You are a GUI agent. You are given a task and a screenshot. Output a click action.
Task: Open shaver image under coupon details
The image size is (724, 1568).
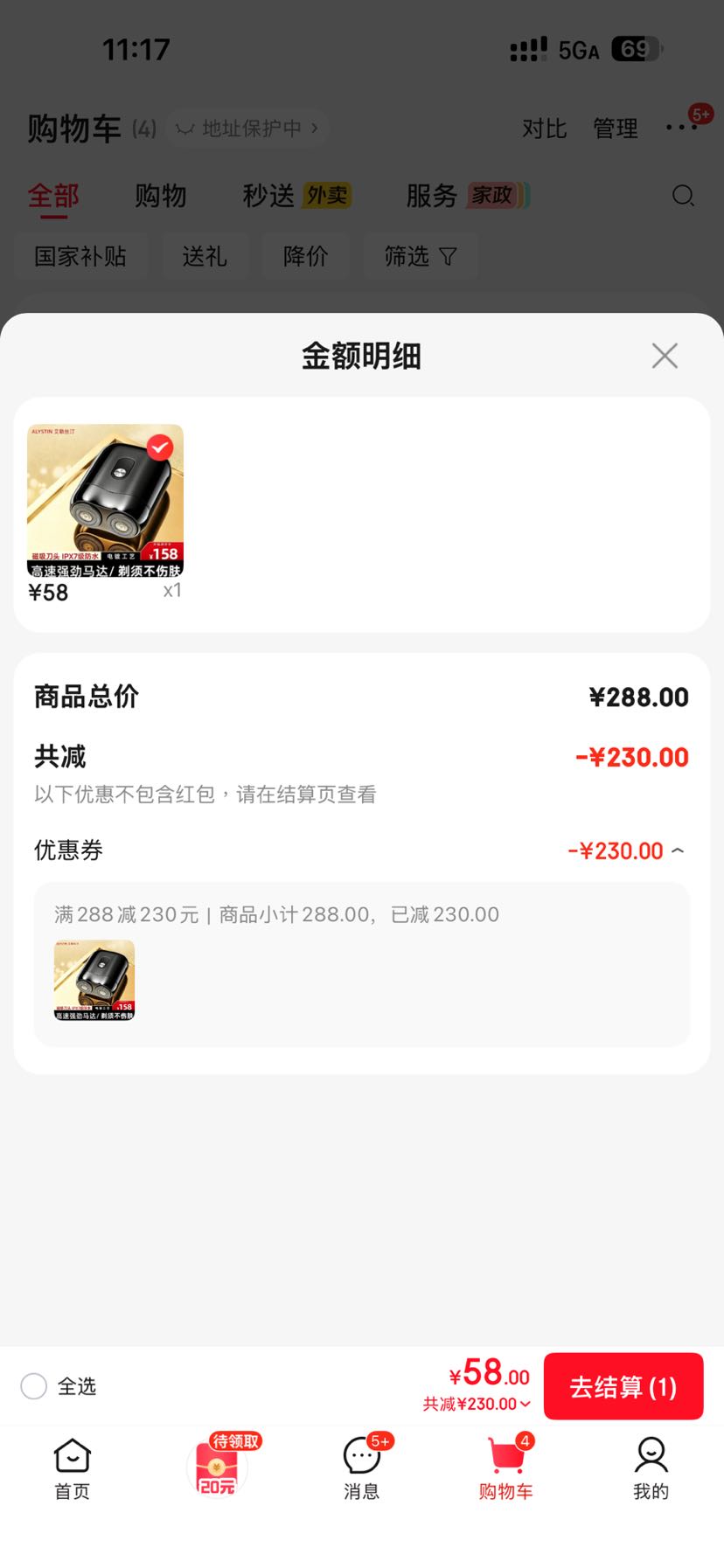(94, 981)
